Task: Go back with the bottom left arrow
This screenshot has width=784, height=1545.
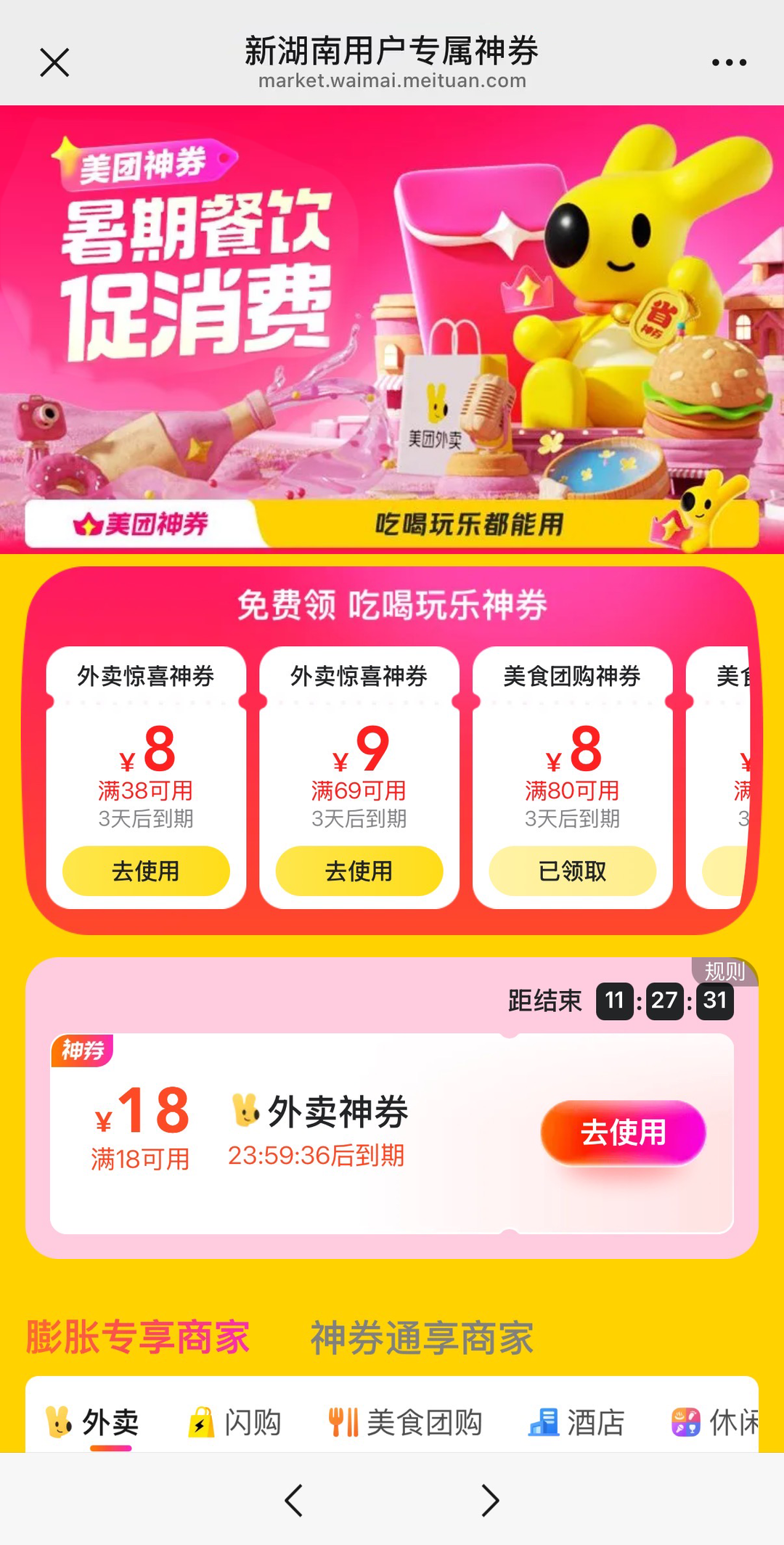Action: click(x=293, y=1501)
